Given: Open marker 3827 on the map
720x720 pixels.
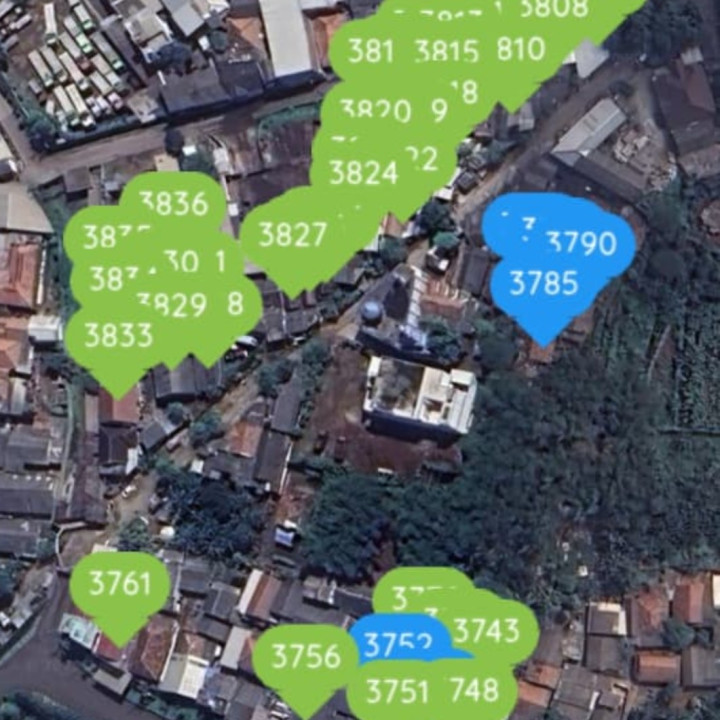Looking at the screenshot, I should click(292, 236).
